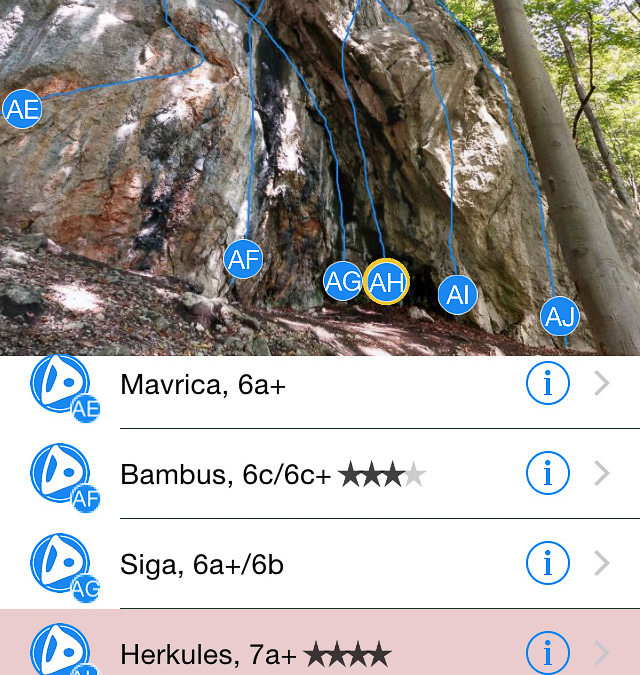
Task: Select the AF route marker on the photo
Action: click(243, 260)
